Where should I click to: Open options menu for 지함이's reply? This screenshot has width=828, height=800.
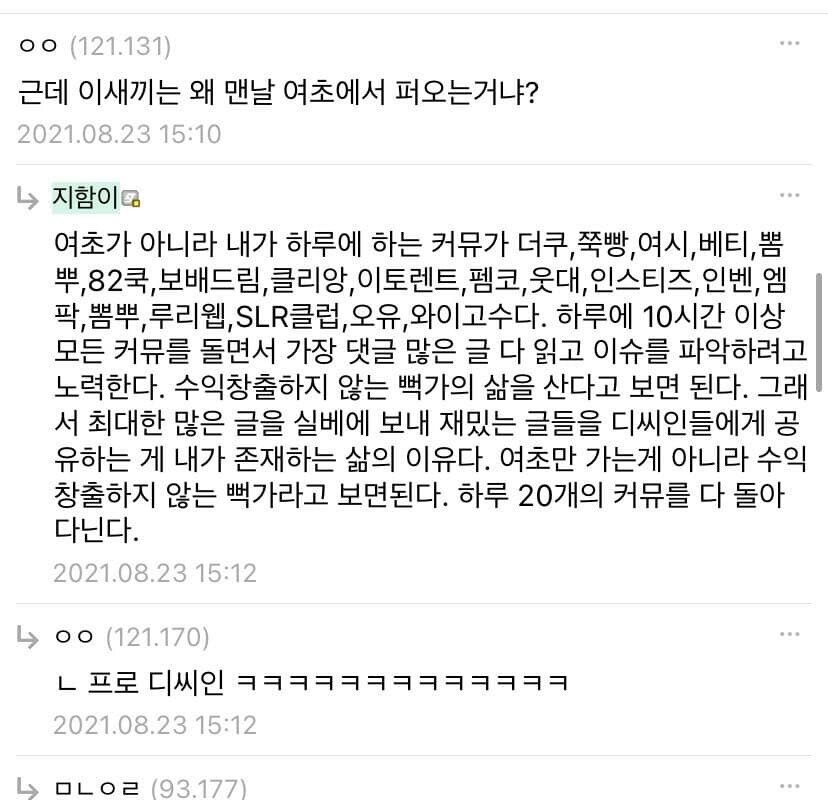[790, 196]
